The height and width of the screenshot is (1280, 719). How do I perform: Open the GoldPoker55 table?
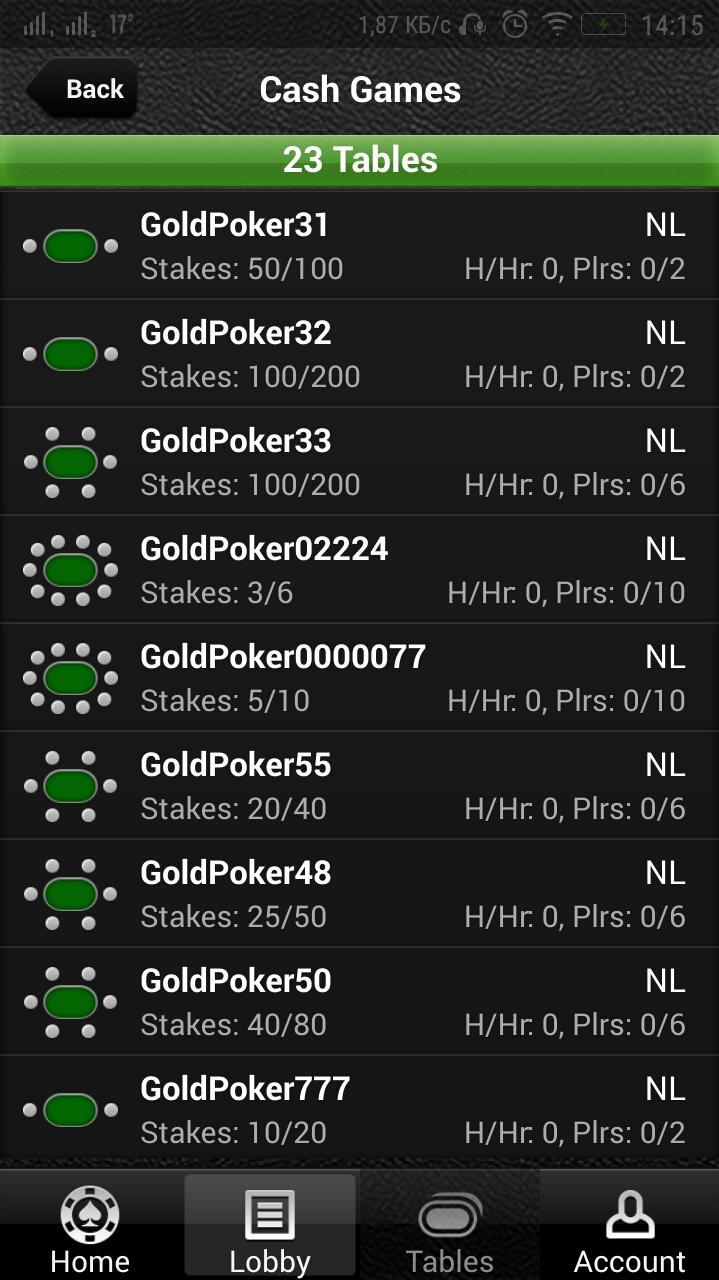[359, 786]
